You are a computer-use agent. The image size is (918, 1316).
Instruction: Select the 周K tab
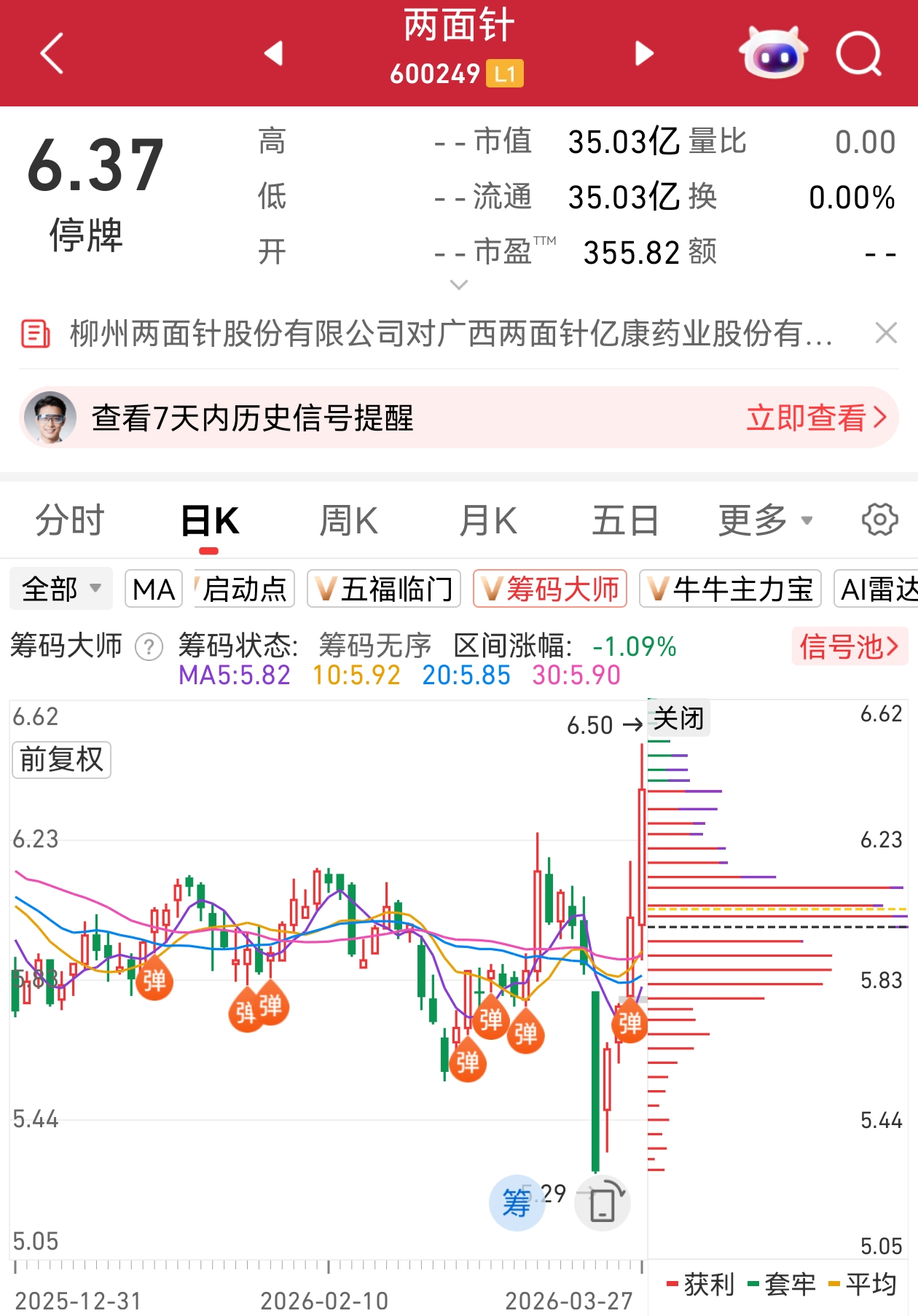click(349, 521)
